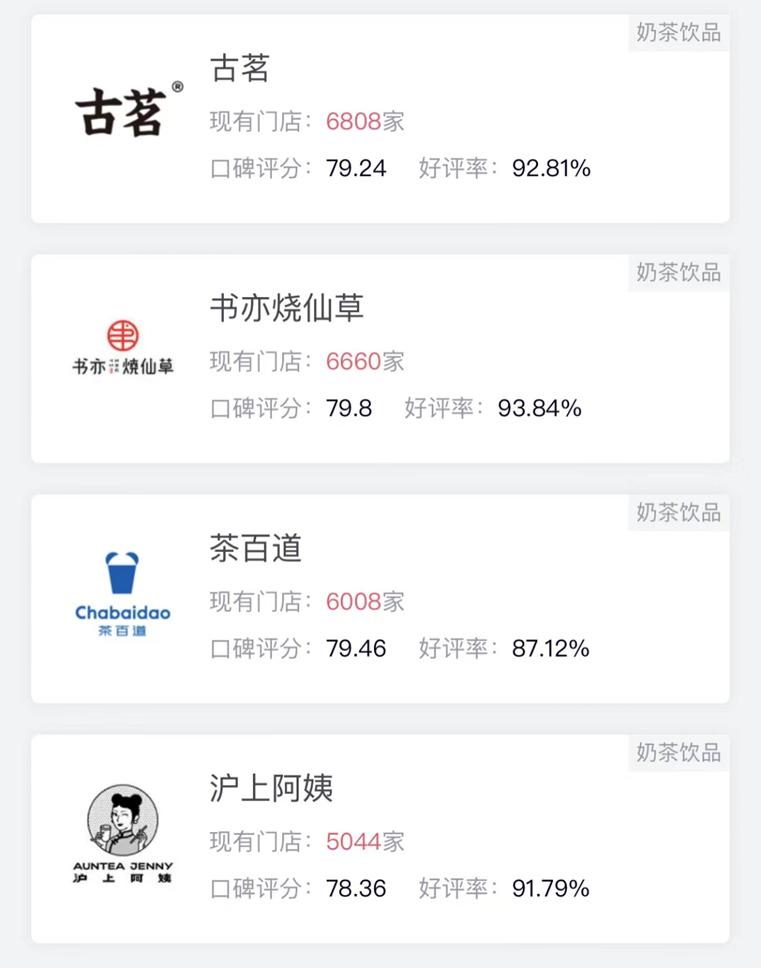Tap the 沪上阿姨 brand card

(380, 839)
